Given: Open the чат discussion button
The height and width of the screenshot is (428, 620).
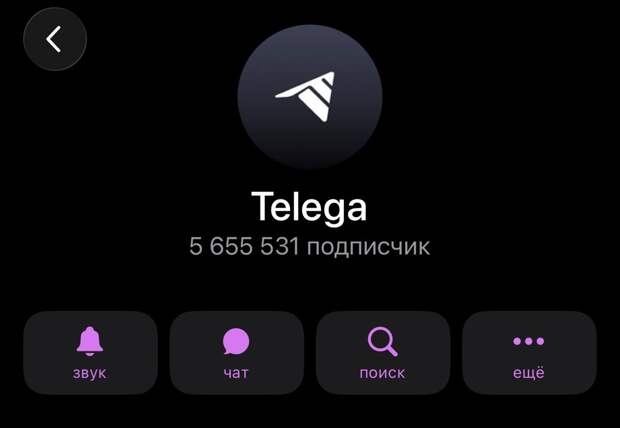Looking at the screenshot, I should click(236, 352).
